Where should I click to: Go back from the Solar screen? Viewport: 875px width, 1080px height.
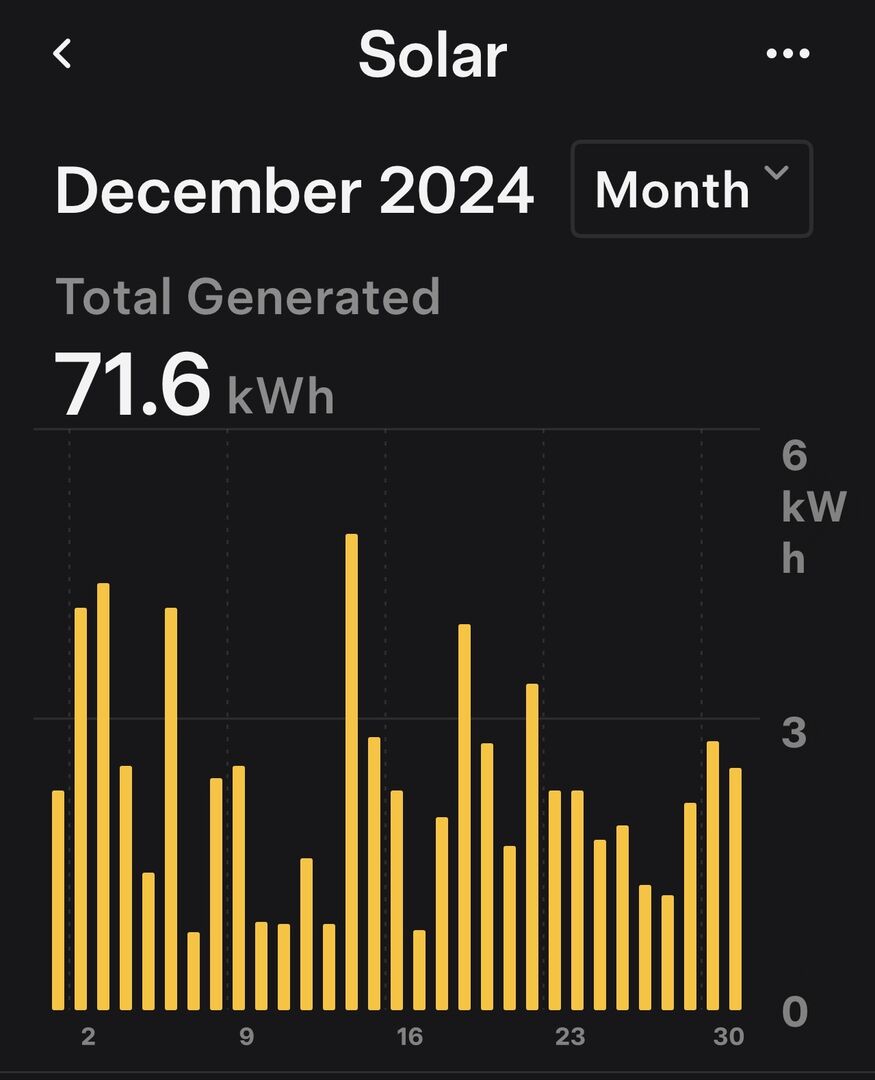click(x=62, y=54)
